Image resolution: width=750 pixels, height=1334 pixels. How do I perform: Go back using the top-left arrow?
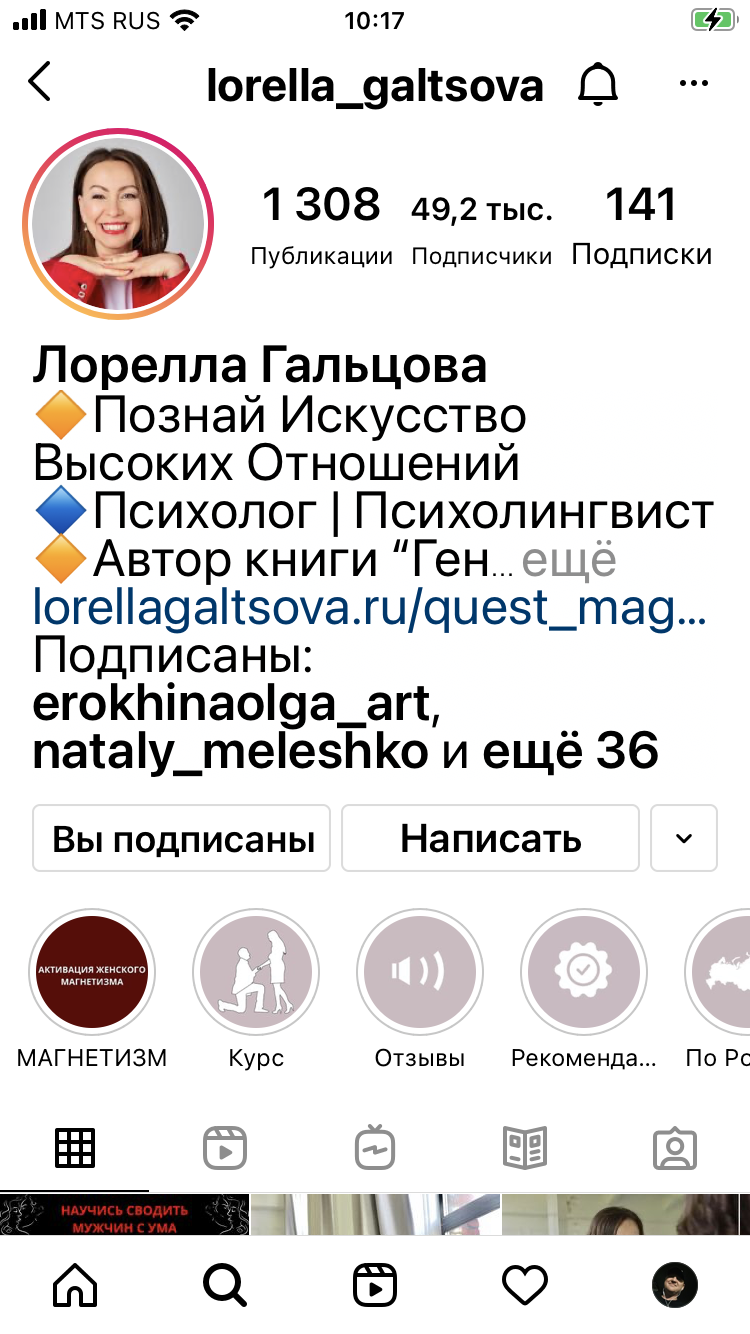click(40, 83)
